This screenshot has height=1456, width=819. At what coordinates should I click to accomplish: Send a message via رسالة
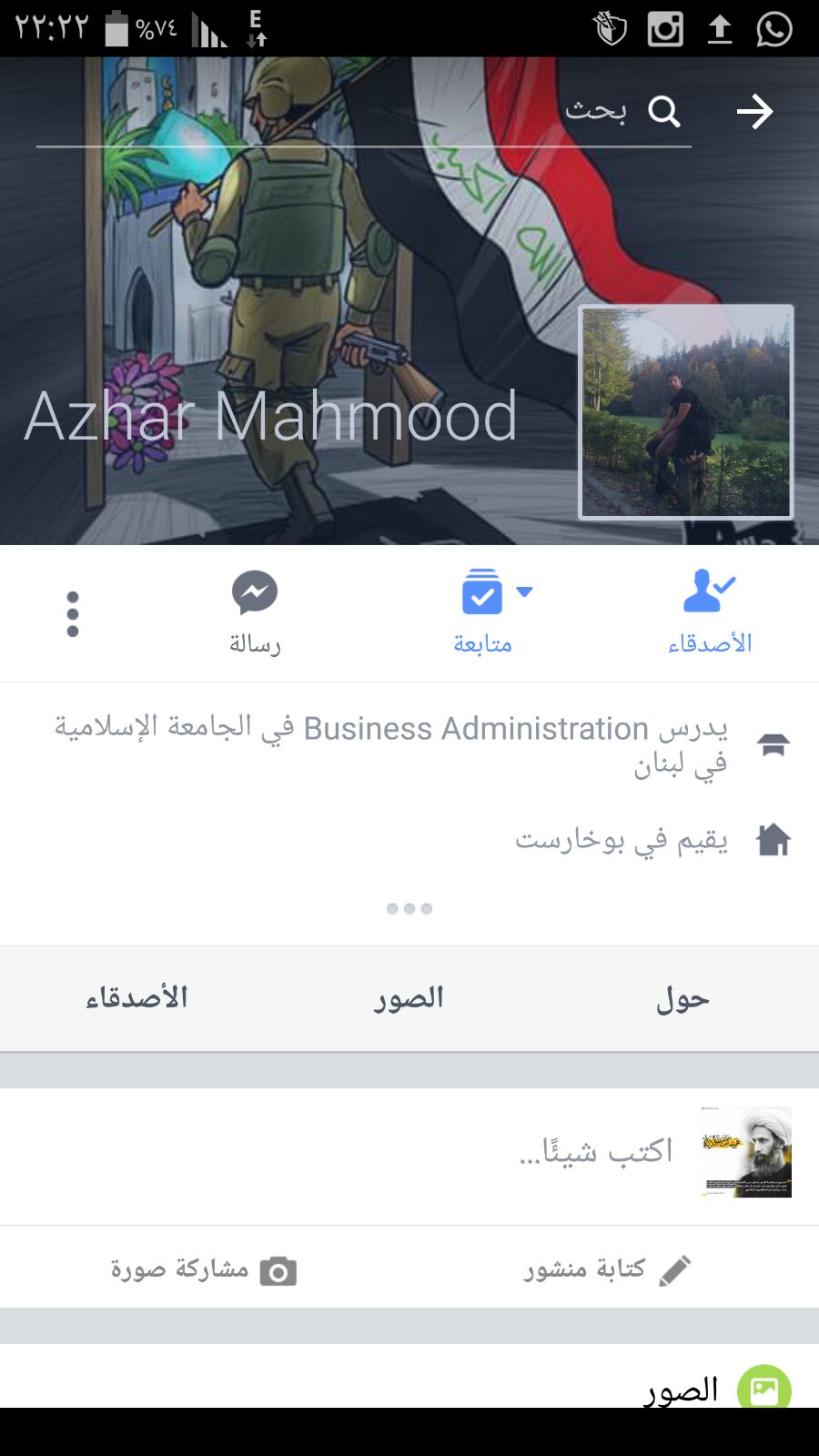pos(255,612)
